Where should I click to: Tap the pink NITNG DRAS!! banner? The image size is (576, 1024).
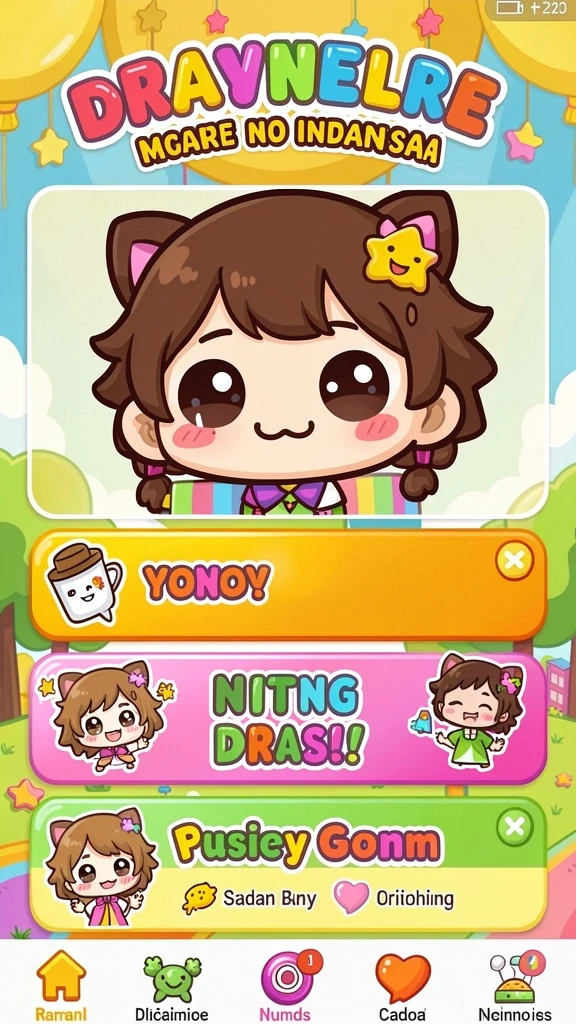point(288,718)
